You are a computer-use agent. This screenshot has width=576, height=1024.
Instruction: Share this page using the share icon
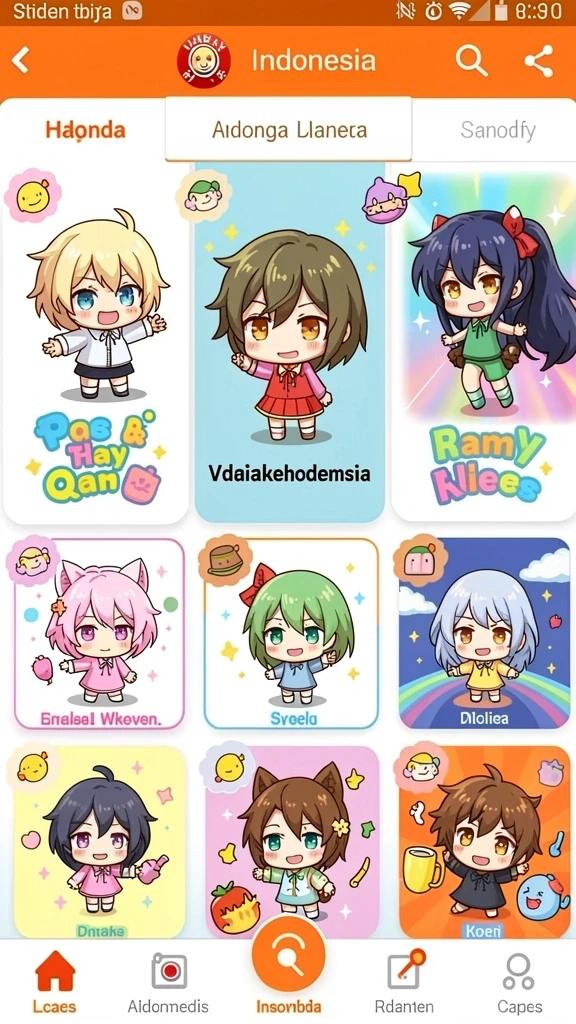tap(539, 61)
